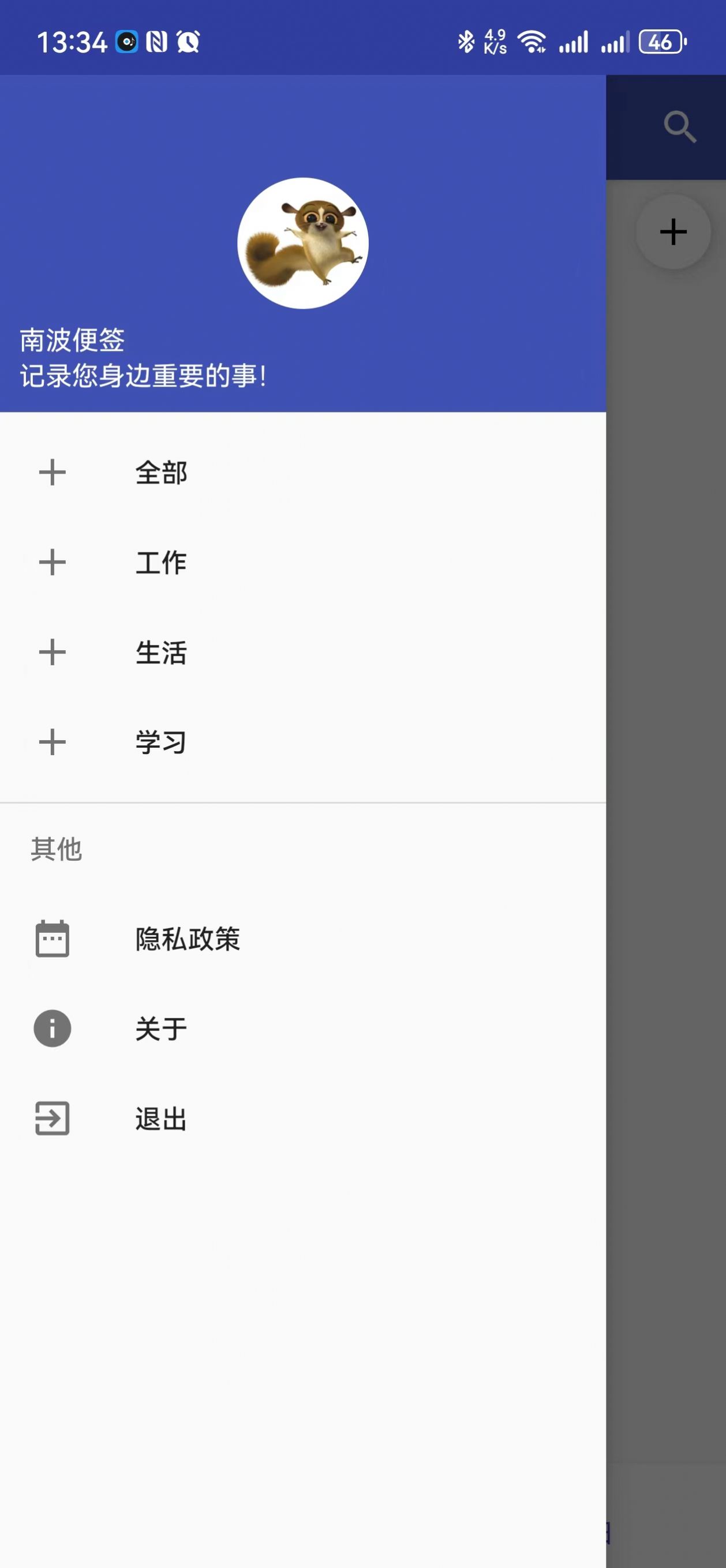This screenshot has height=1568, width=726.
Task: Tap the plus icon next to 学习
Action: click(52, 741)
